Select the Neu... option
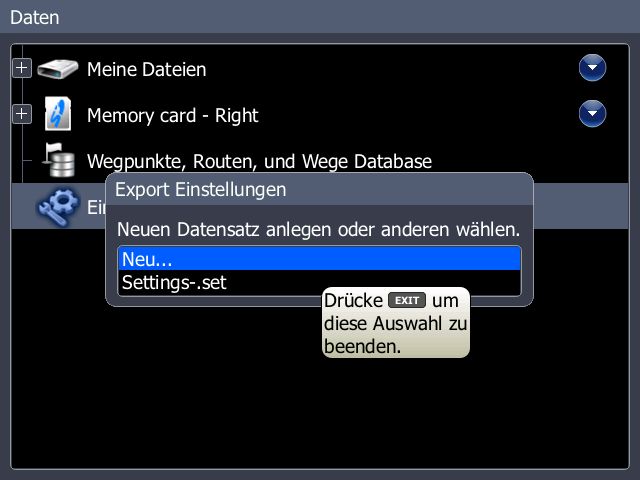The height and width of the screenshot is (480, 640). pos(319,259)
